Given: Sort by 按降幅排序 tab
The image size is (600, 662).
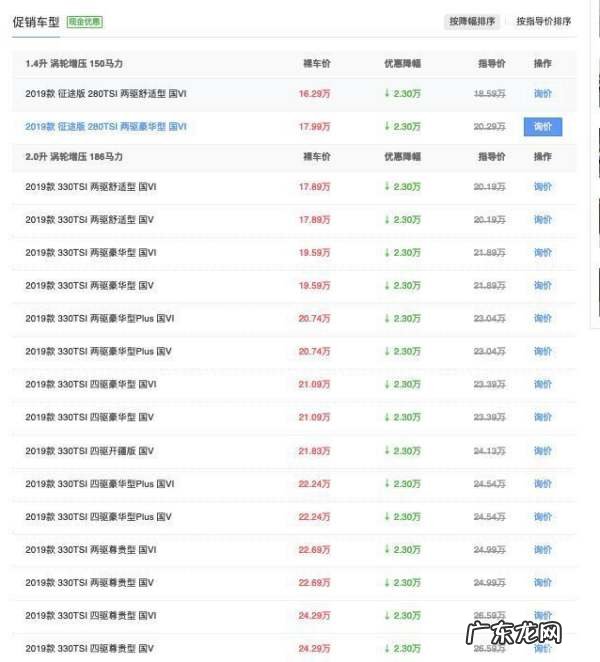Looking at the screenshot, I should [x=472, y=21].
